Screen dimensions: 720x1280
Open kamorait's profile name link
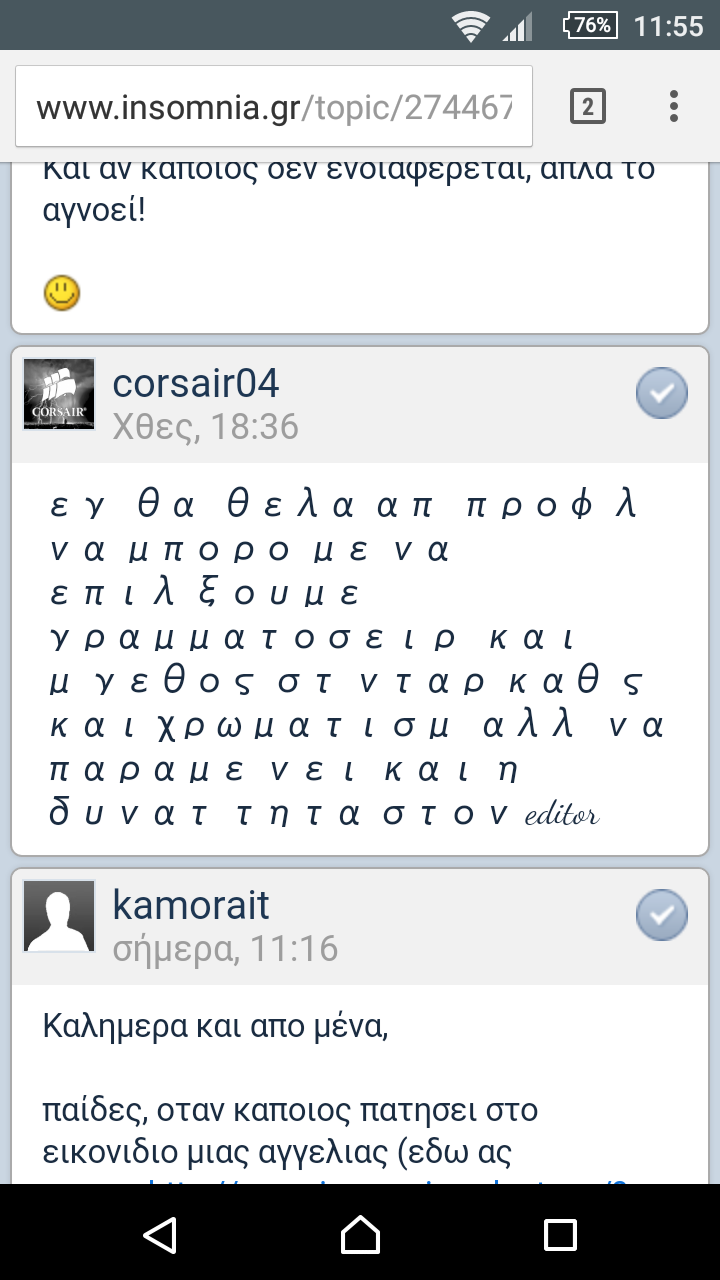point(191,904)
